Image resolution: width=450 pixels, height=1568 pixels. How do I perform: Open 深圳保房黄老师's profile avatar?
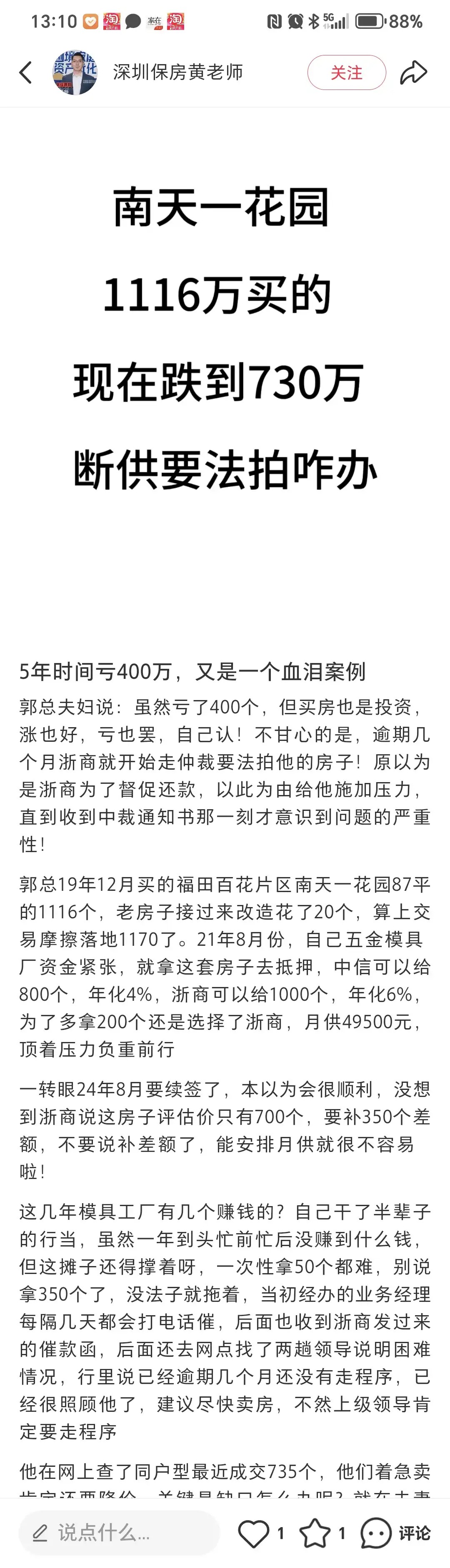(x=74, y=72)
